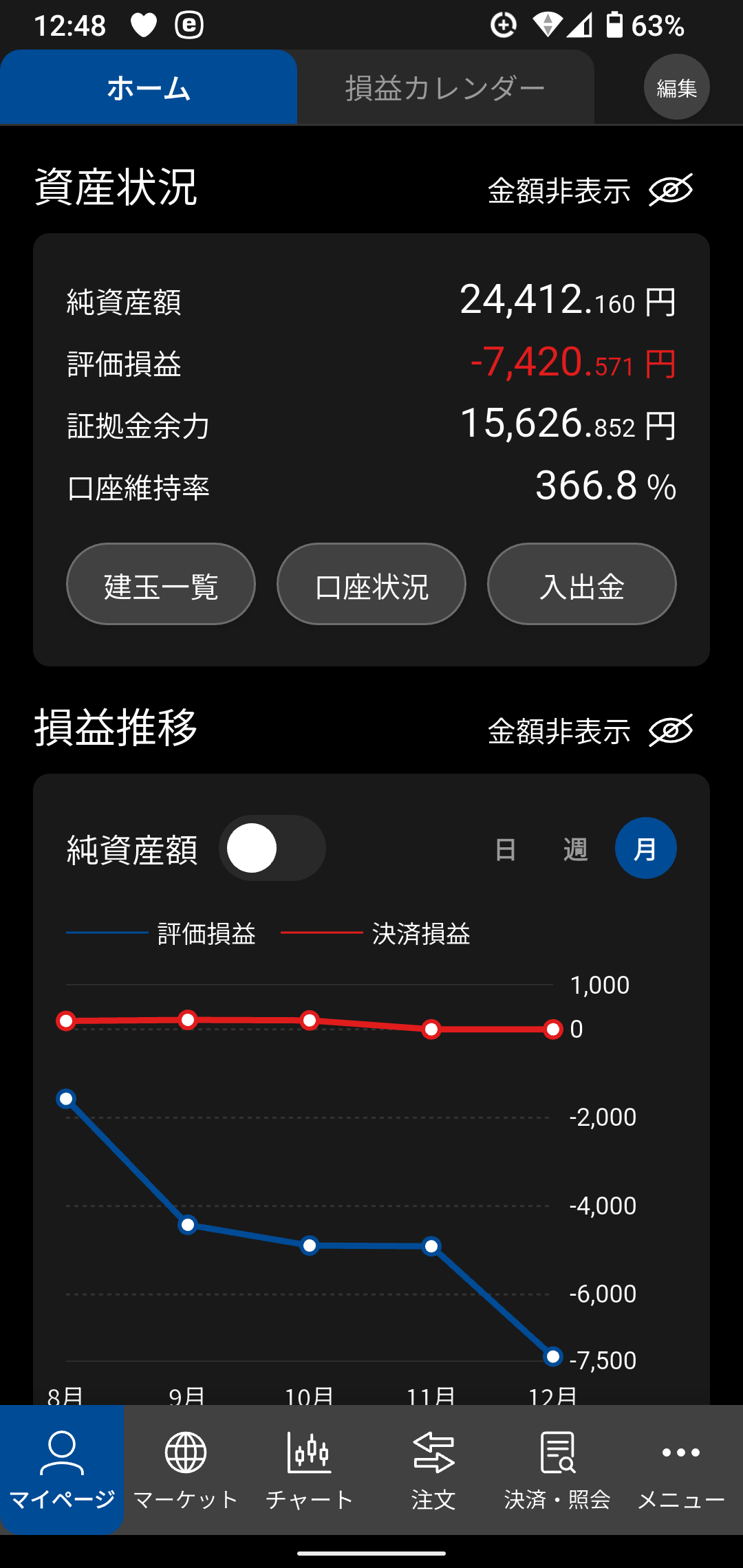Viewport: 743px width, 1568px height.
Task: Open the 決済・照会 tab
Action: 557,1470
